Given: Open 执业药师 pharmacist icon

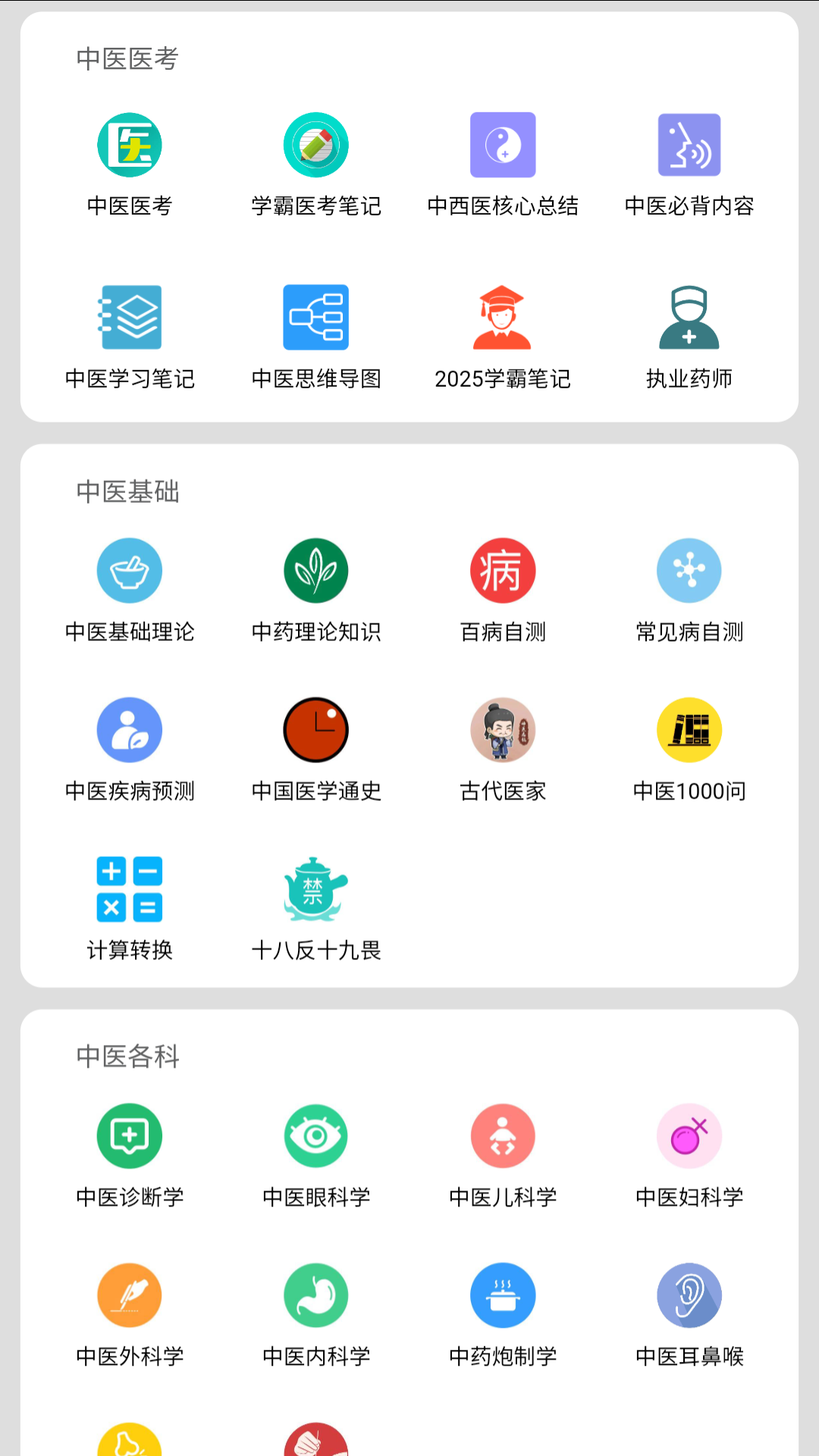Looking at the screenshot, I should pyautogui.click(x=689, y=318).
